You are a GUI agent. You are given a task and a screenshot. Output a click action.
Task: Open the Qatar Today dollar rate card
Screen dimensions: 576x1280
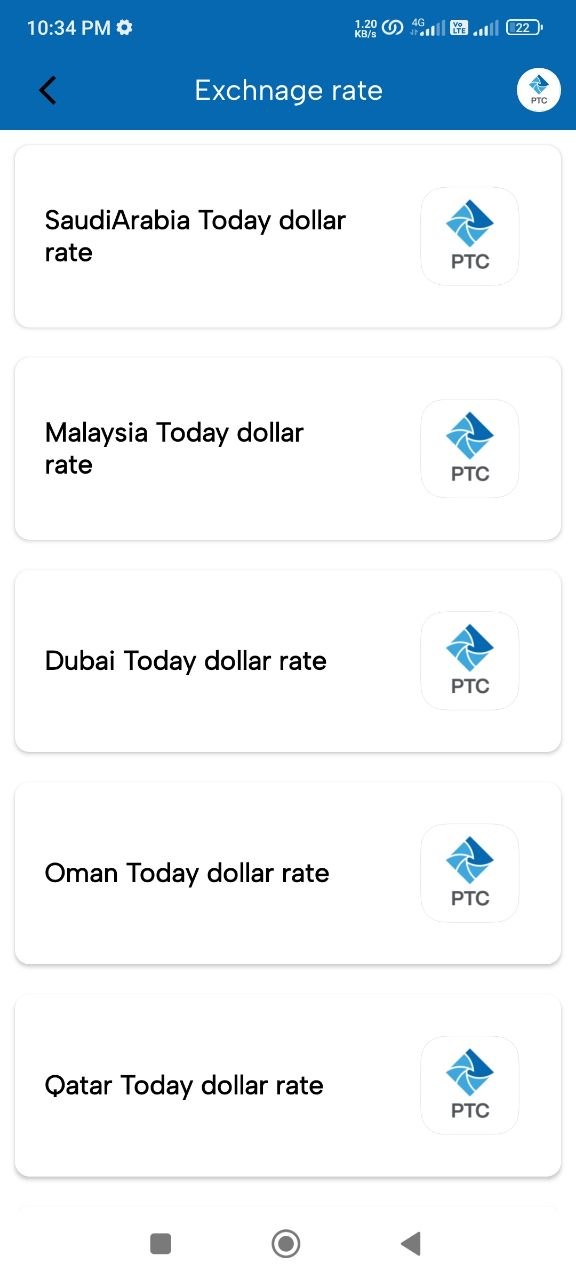click(288, 1085)
